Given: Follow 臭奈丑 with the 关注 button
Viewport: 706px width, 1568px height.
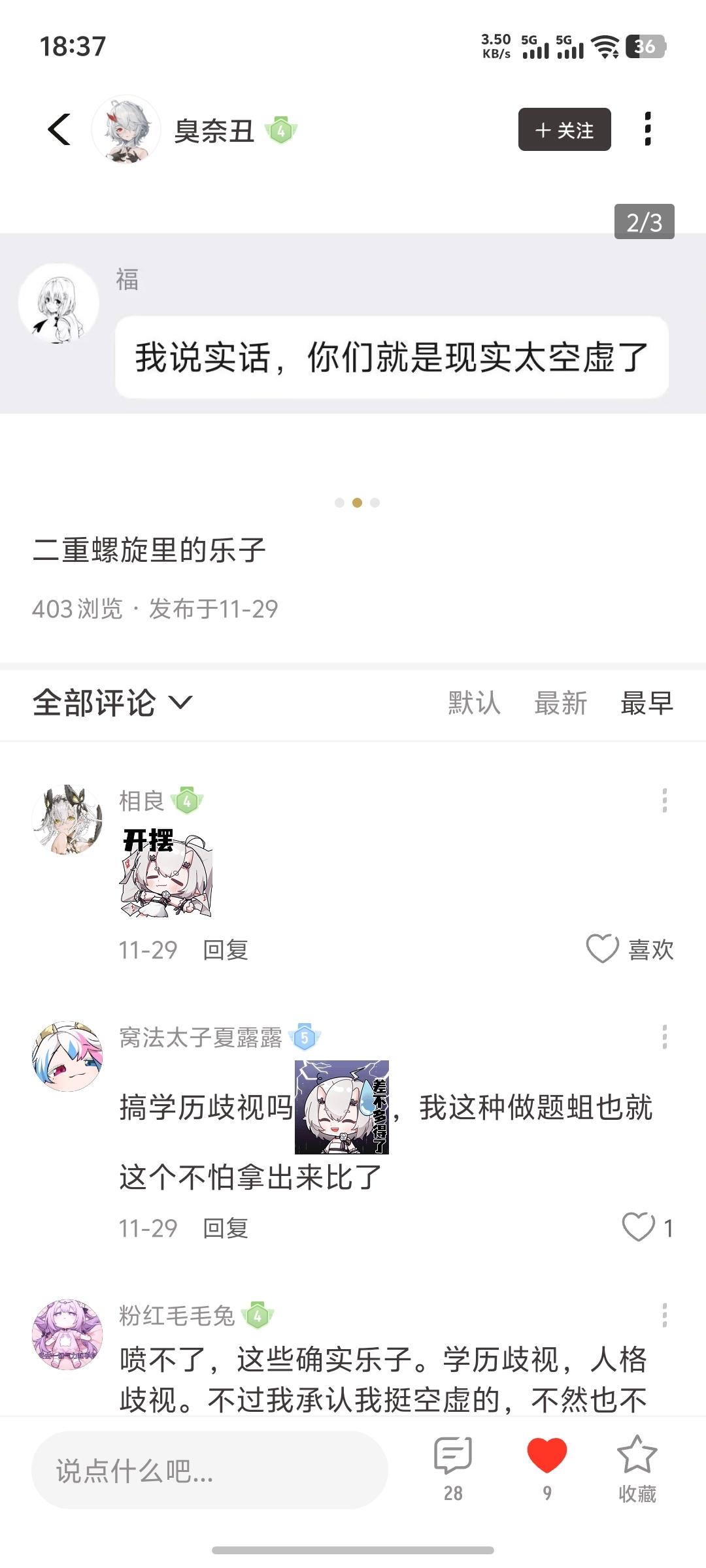Looking at the screenshot, I should click(x=564, y=129).
